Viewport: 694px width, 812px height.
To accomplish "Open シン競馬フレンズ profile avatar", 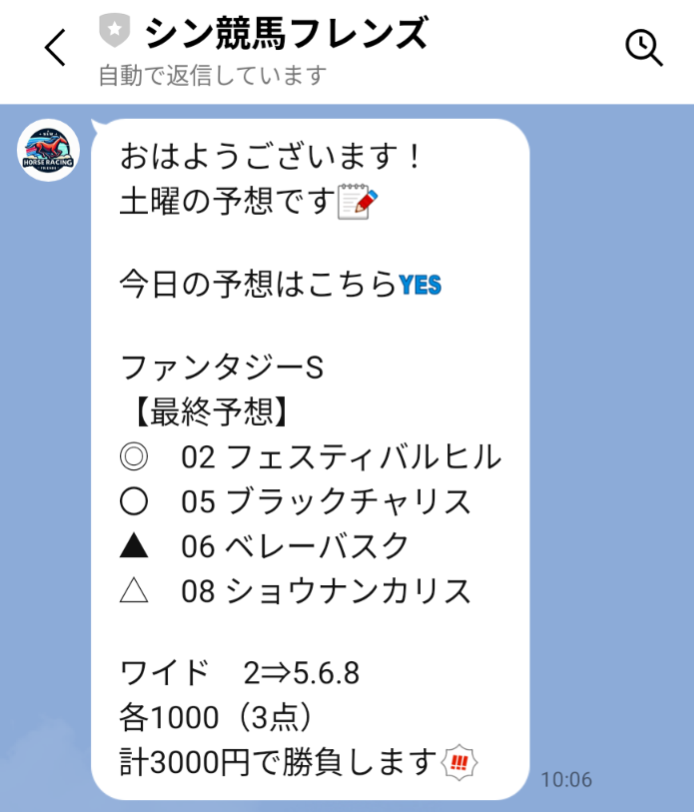I will click(49, 151).
